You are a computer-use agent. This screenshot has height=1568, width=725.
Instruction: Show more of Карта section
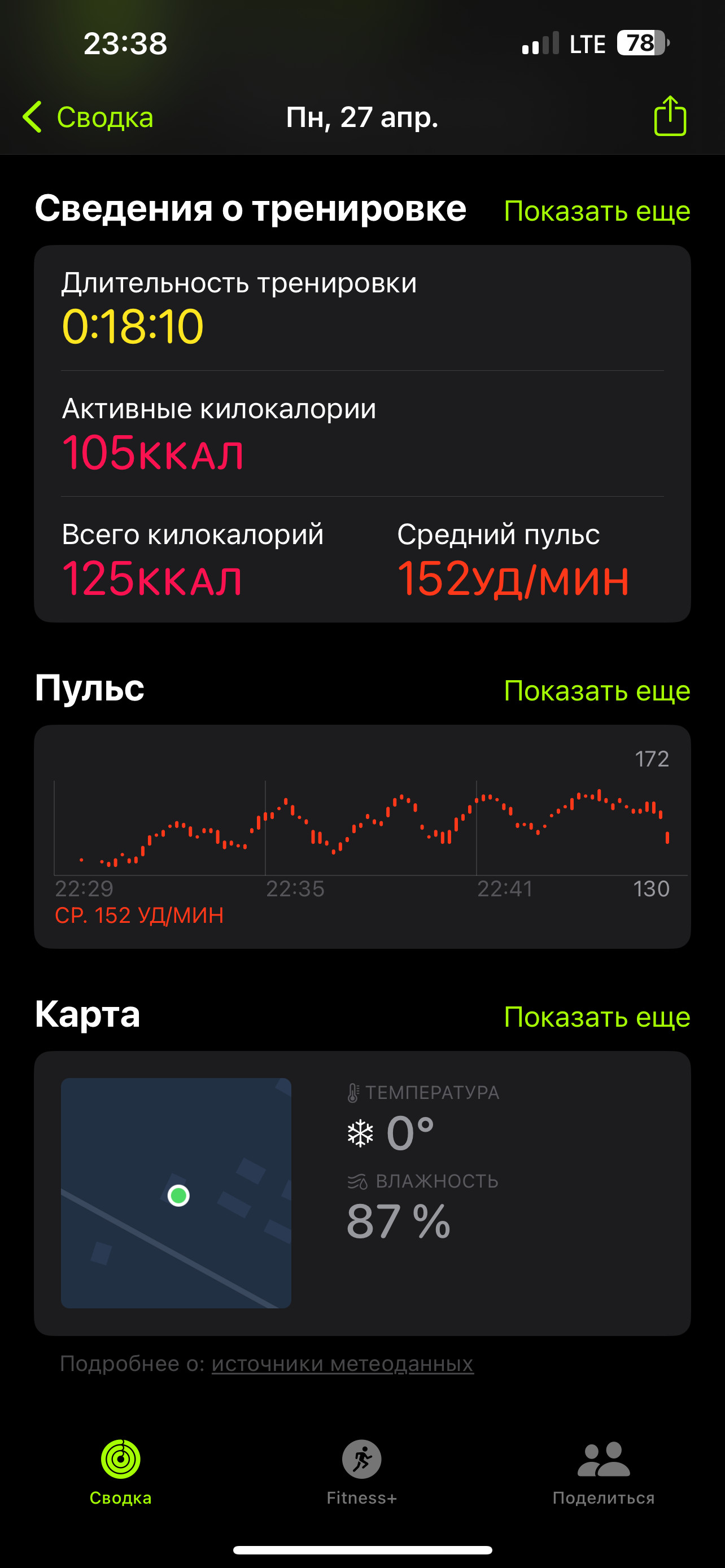pyautogui.click(x=597, y=1017)
